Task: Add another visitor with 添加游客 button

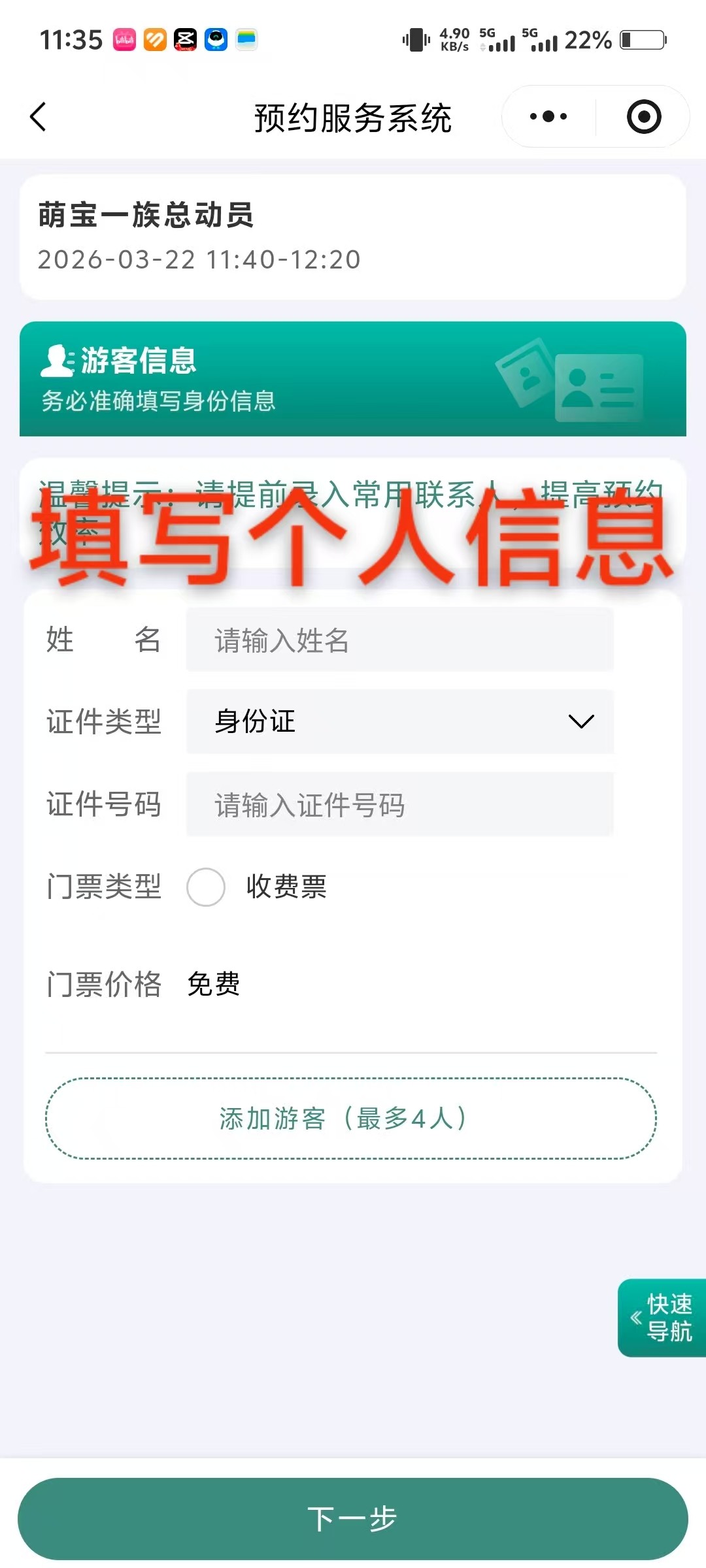Action: pyautogui.click(x=351, y=1119)
